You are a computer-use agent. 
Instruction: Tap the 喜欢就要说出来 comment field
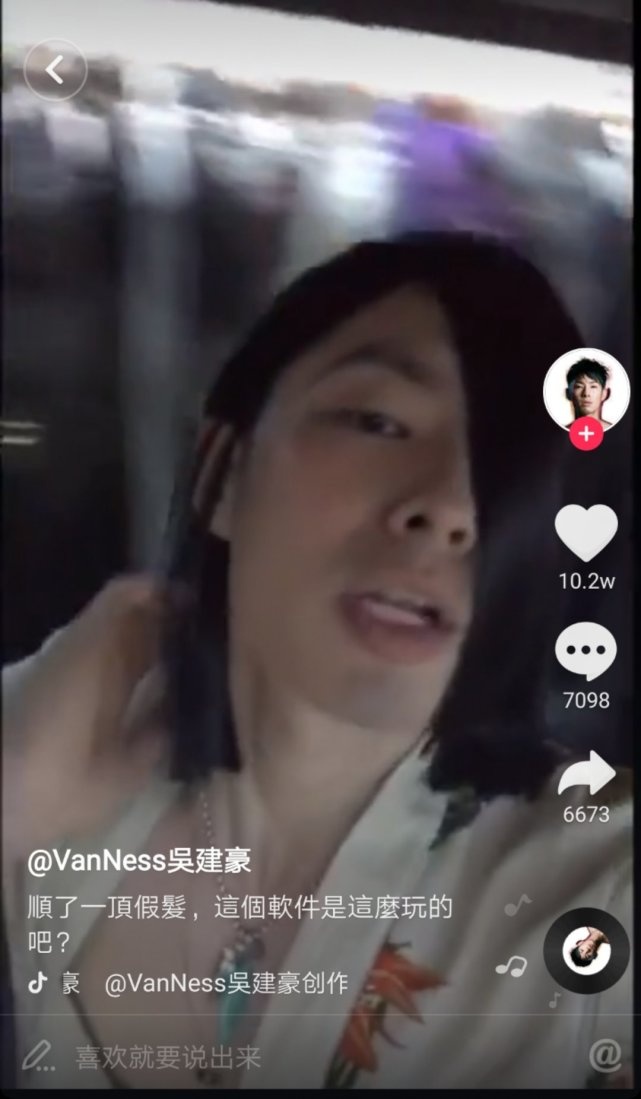point(170,1056)
